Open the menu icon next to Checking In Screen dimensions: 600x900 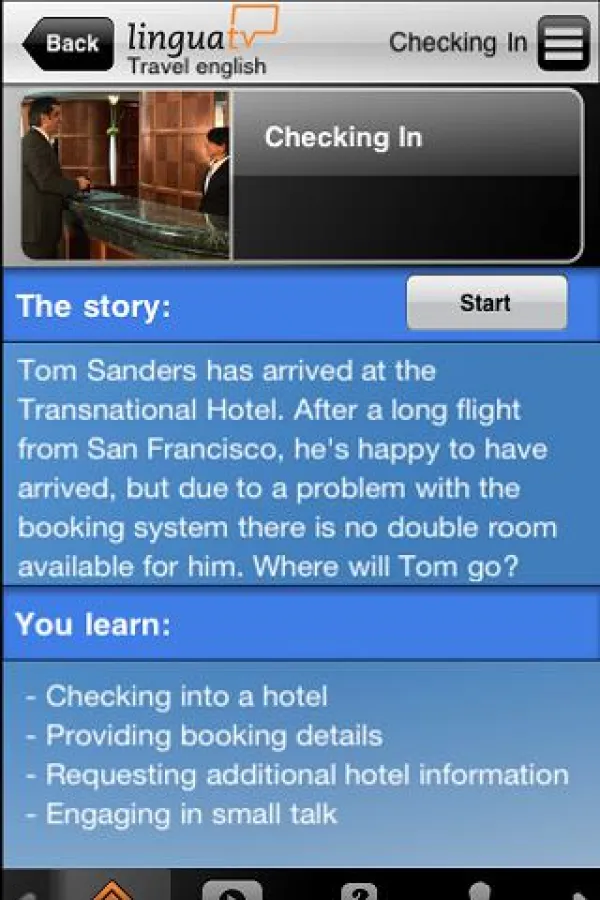(x=563, y=44)
